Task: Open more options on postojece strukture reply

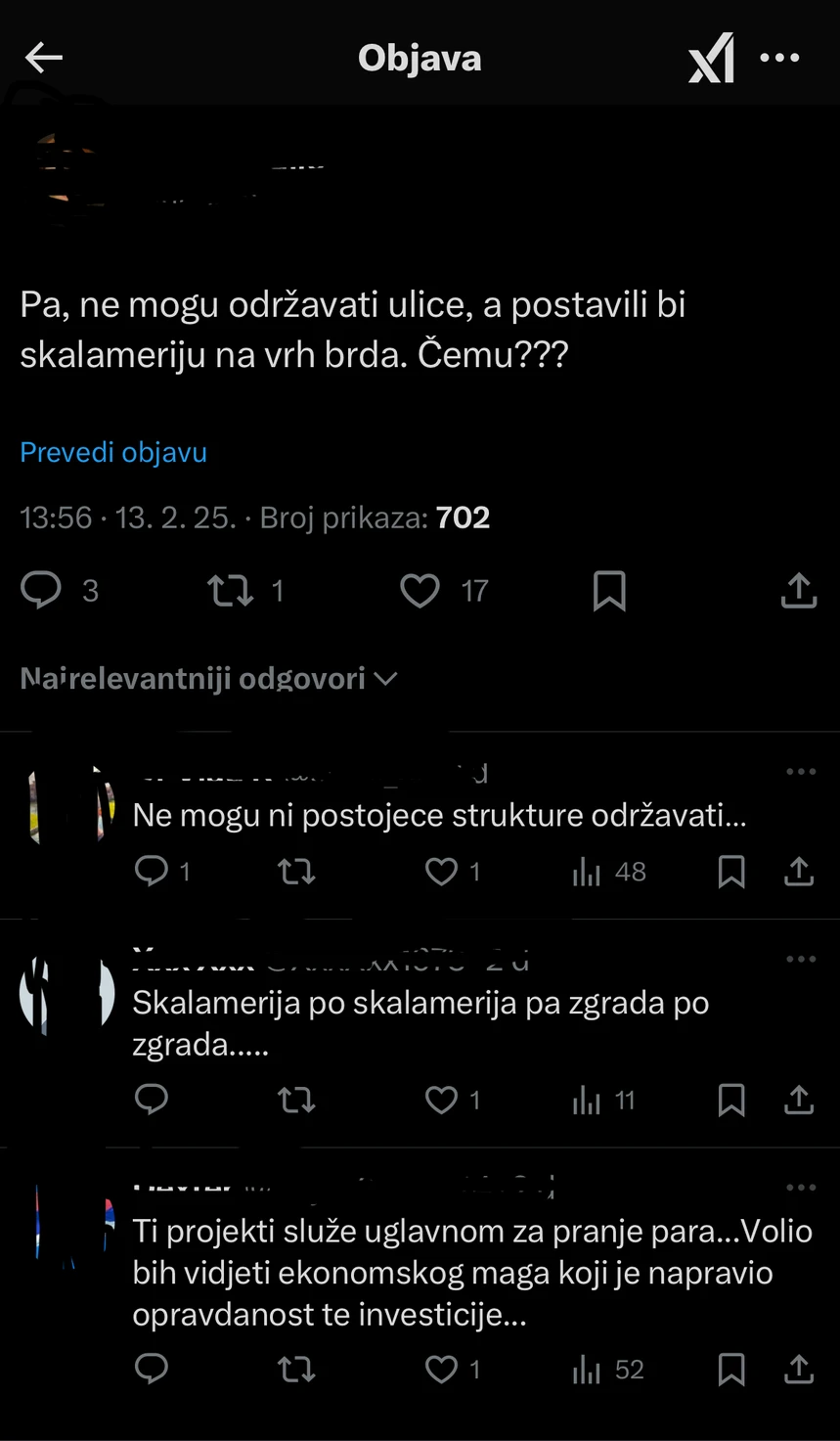Action: click(801, 772)
